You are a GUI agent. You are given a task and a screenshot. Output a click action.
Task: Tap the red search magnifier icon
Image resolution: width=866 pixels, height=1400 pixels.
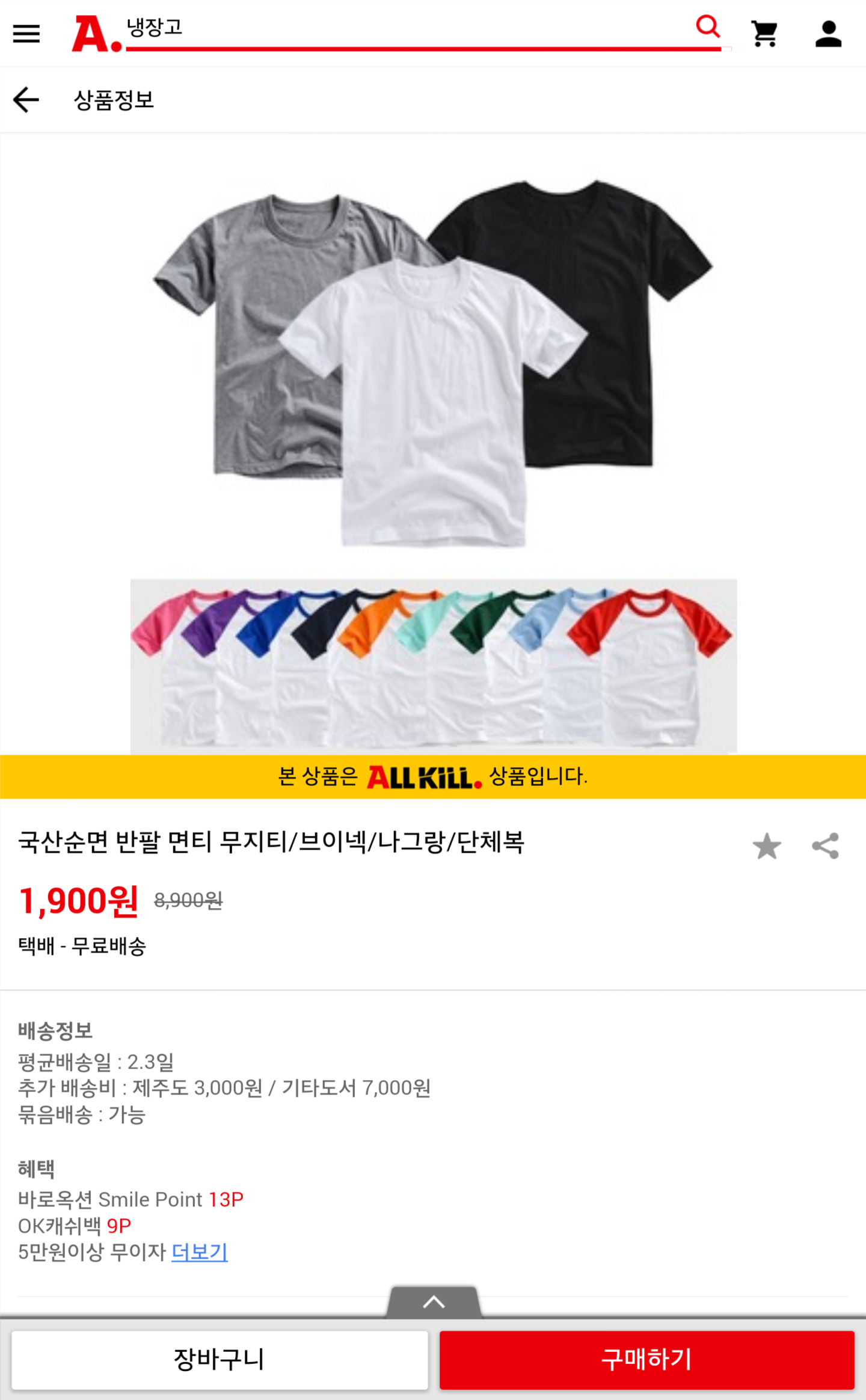(707, 26)
